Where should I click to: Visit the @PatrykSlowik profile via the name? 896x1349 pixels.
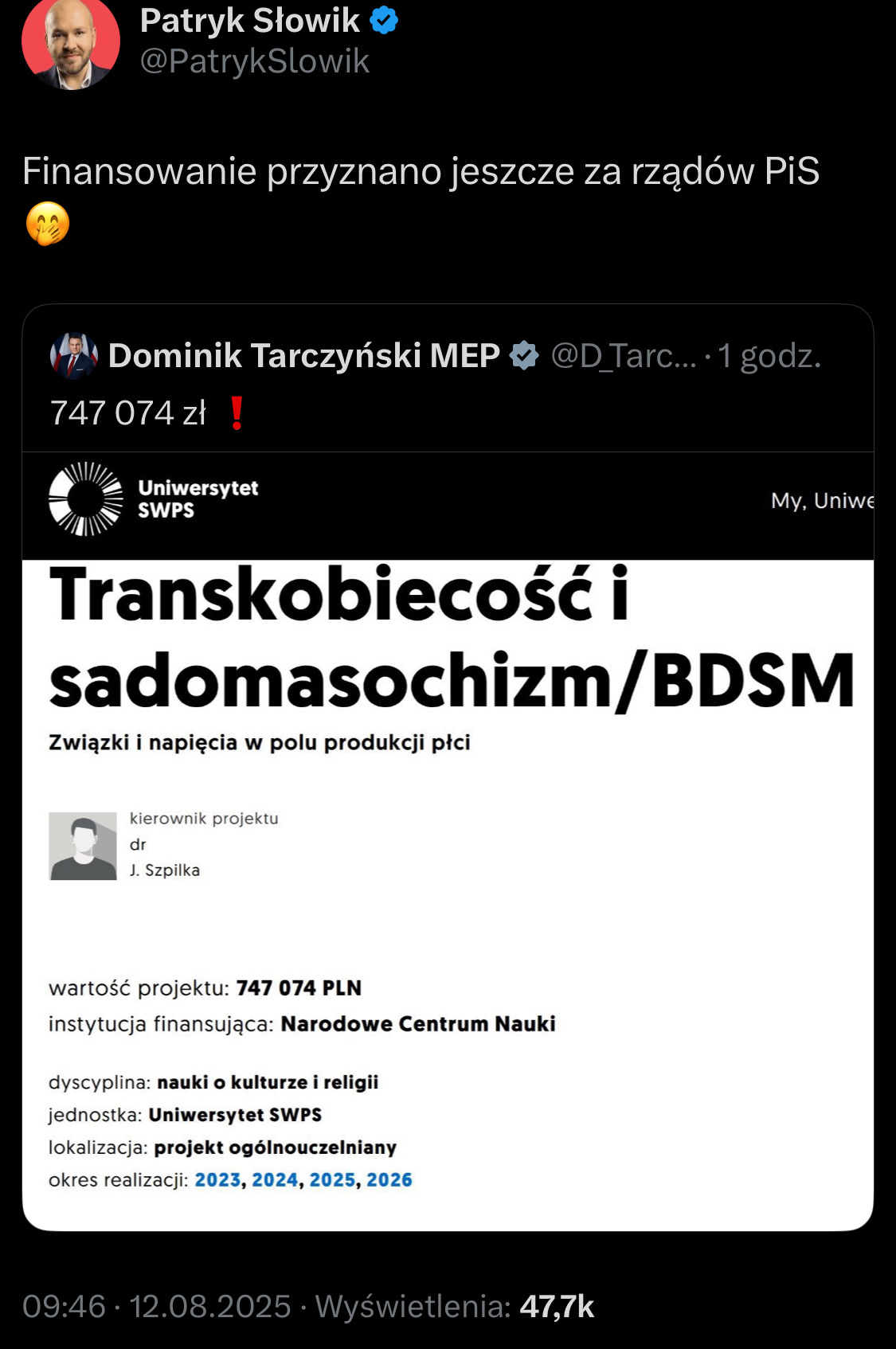[249, 21]
